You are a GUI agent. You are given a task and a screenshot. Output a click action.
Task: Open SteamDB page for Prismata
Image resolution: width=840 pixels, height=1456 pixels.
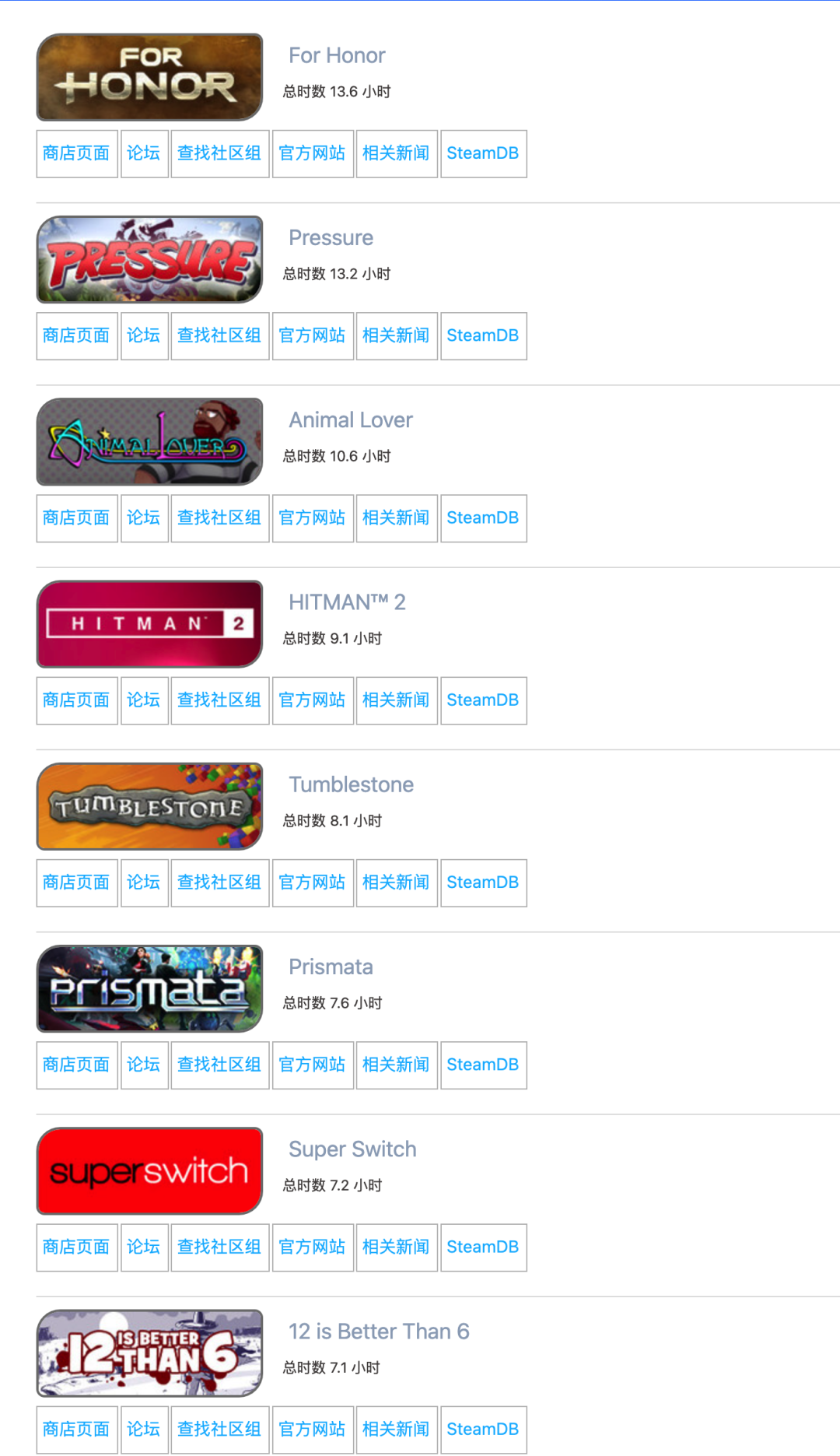point(484,1065)
